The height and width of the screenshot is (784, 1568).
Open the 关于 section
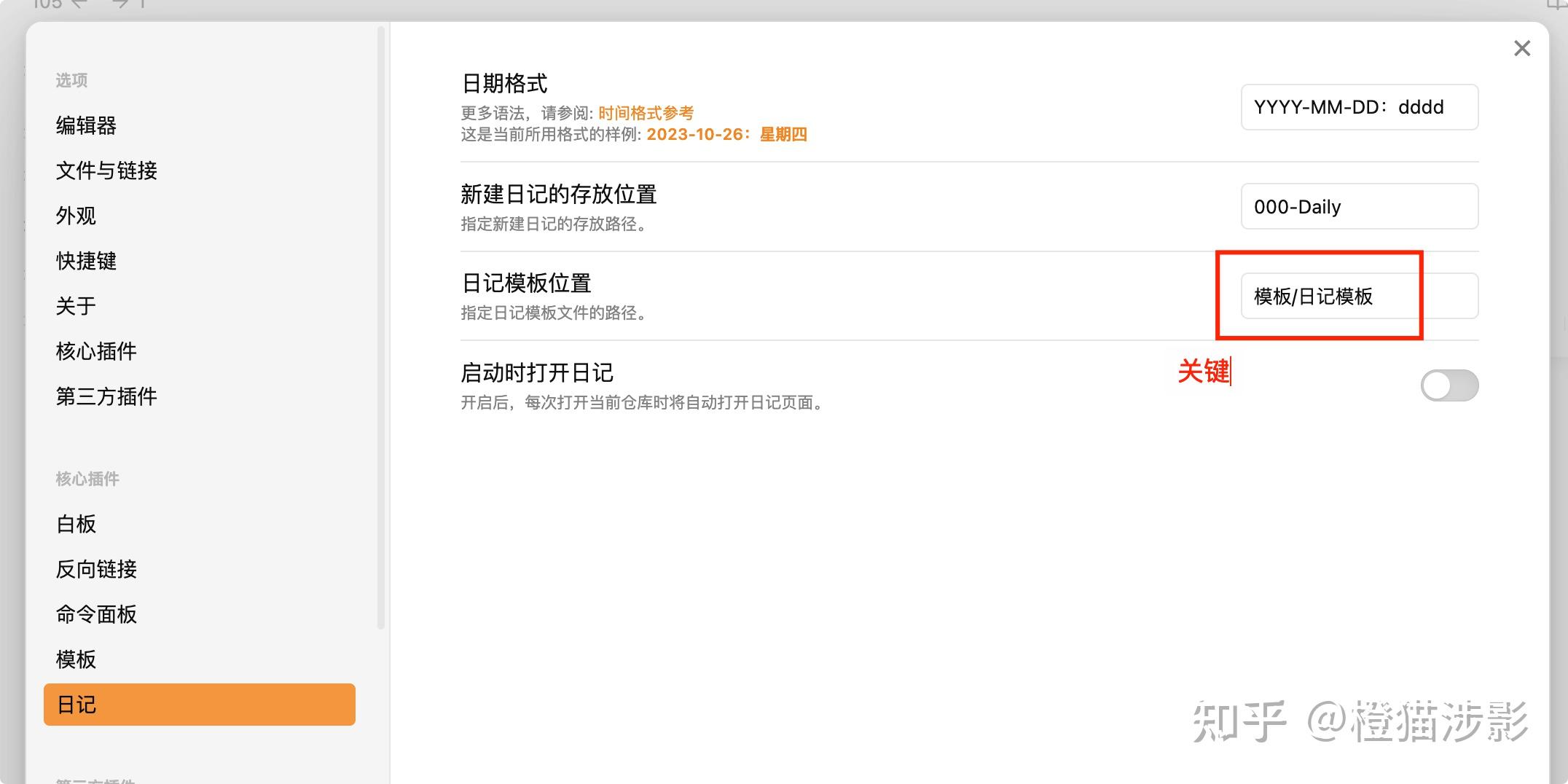coord(76,306)
